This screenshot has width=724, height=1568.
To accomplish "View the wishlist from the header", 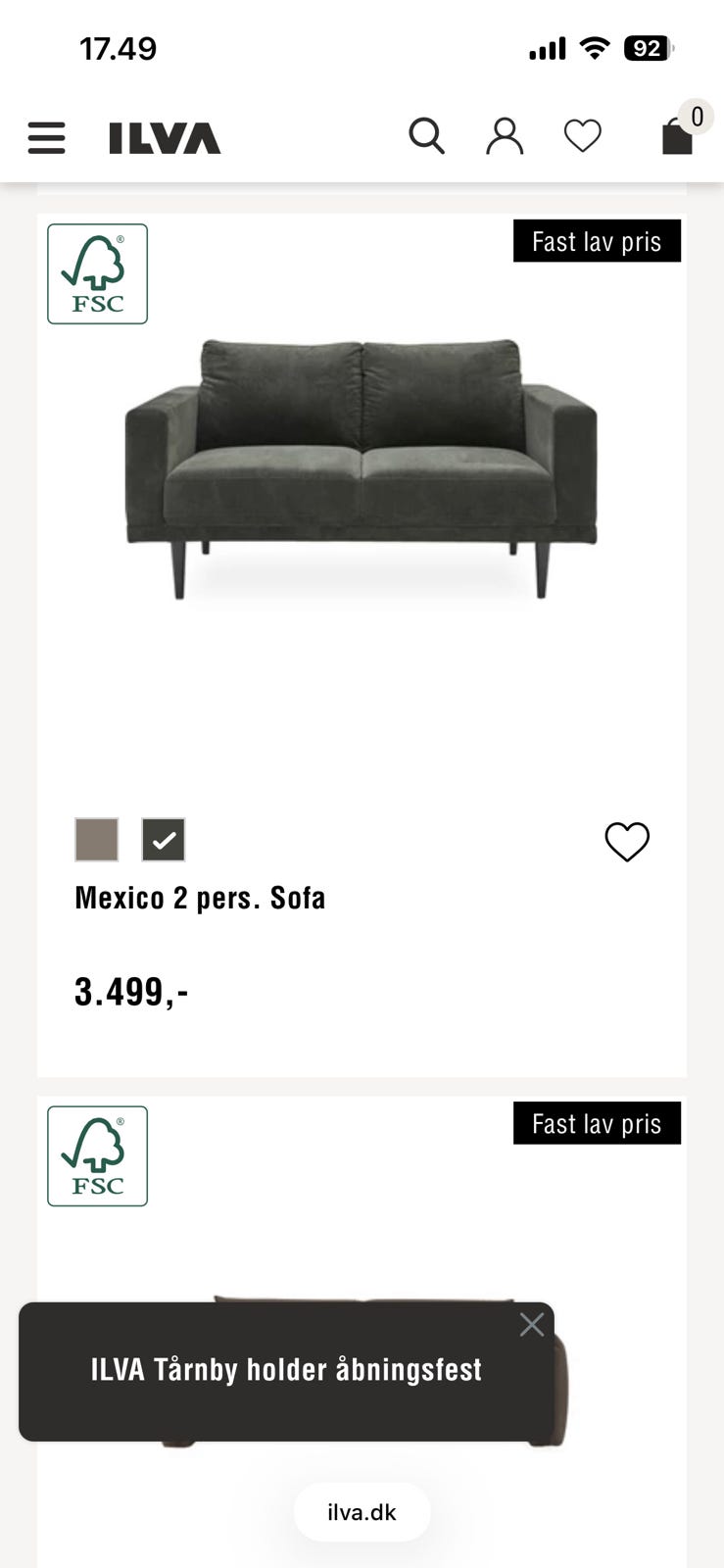I will 583,136.
